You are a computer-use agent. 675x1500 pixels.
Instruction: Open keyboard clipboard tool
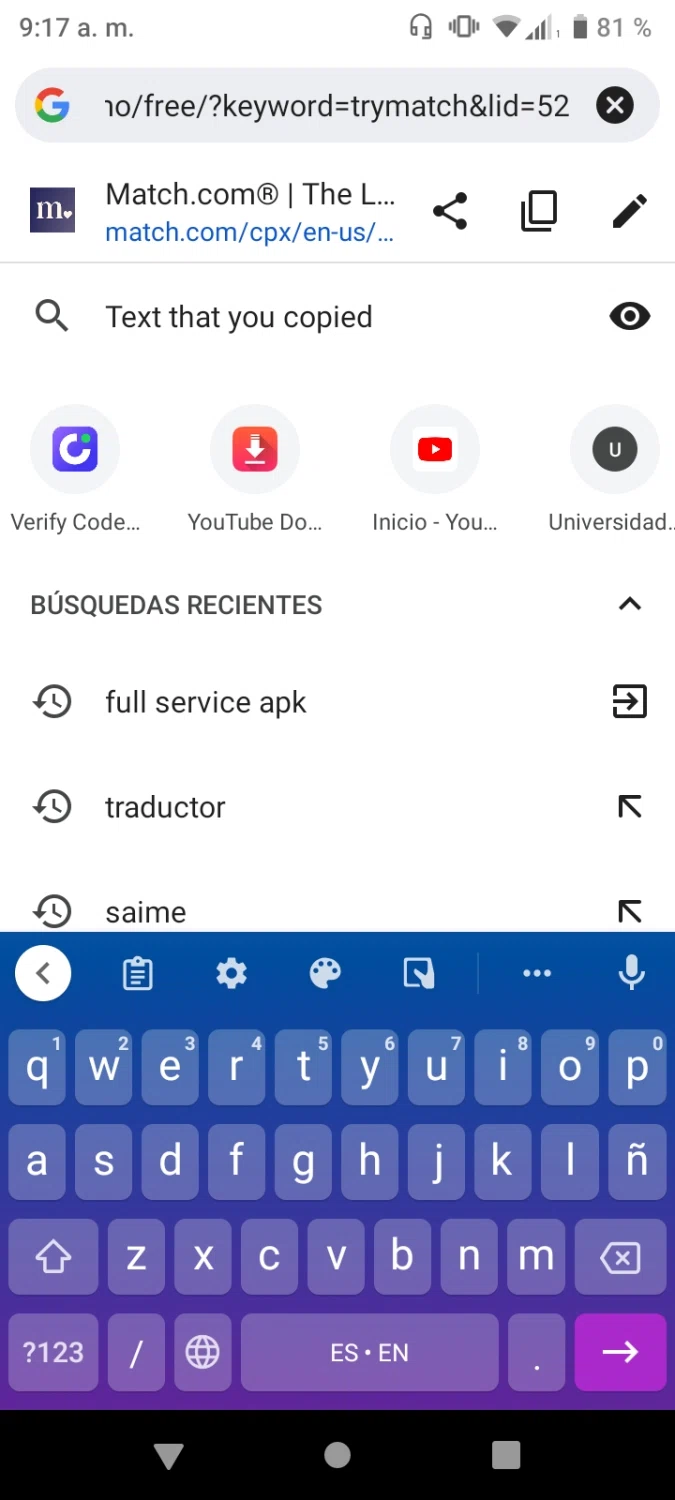tap(138, 973)
